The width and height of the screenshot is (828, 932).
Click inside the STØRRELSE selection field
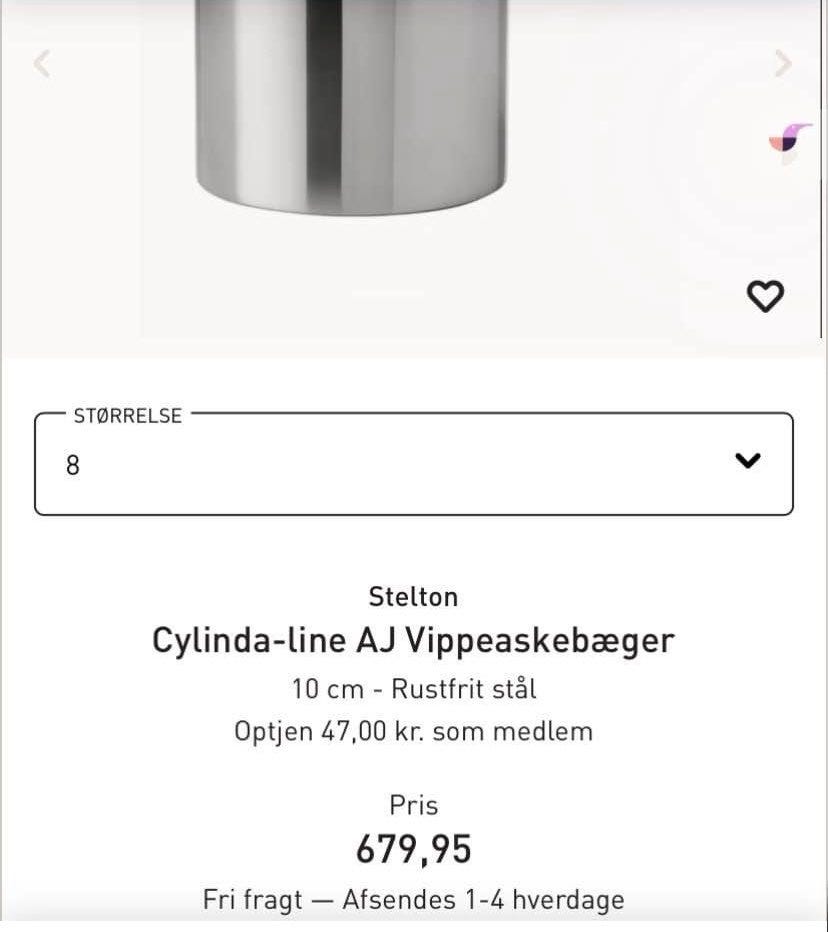click(414, 461)
